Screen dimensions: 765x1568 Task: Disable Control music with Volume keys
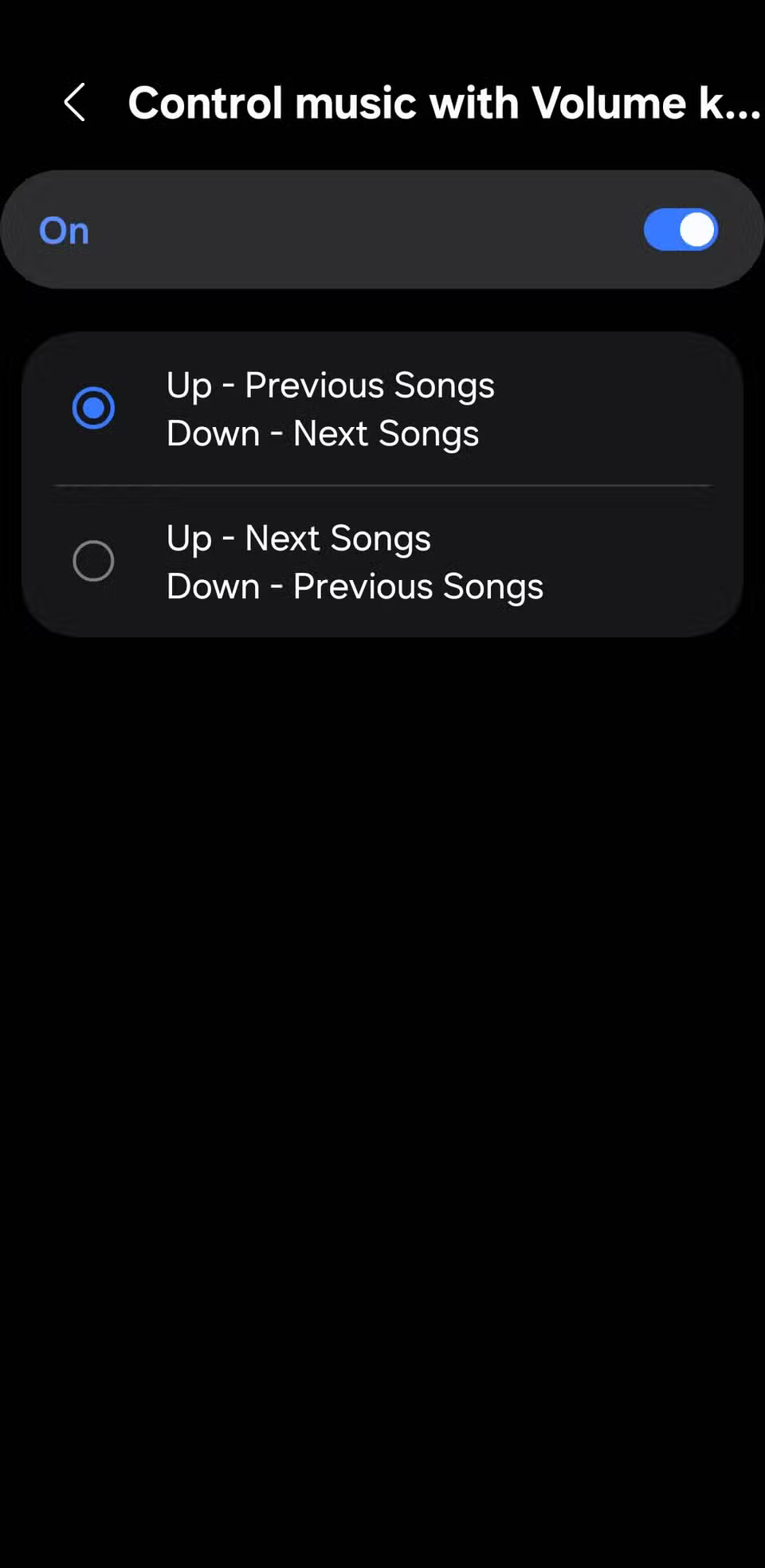[x=680, y=229]
